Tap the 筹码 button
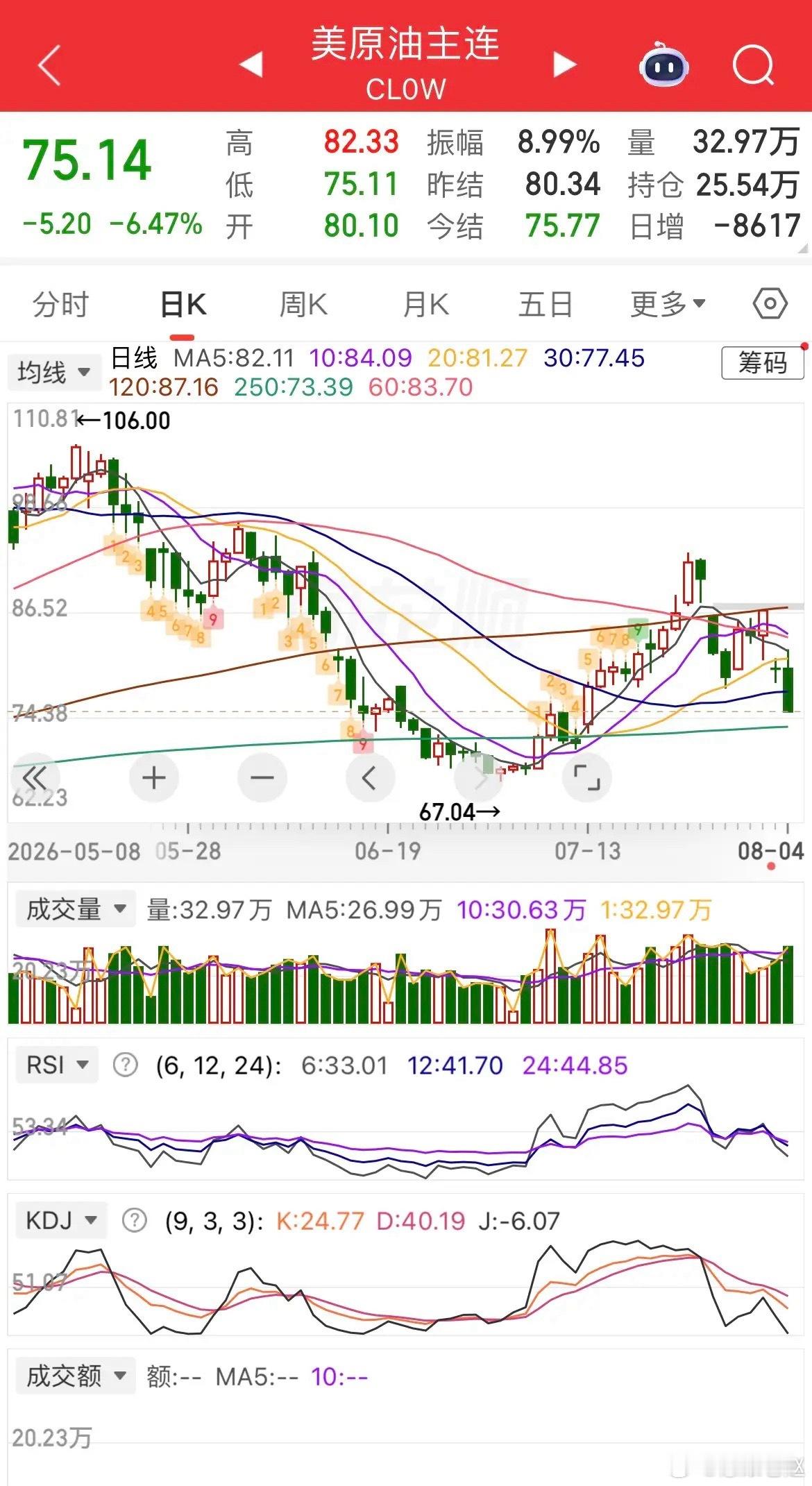Screen dimensions: 812x1486 pos(763,362)
